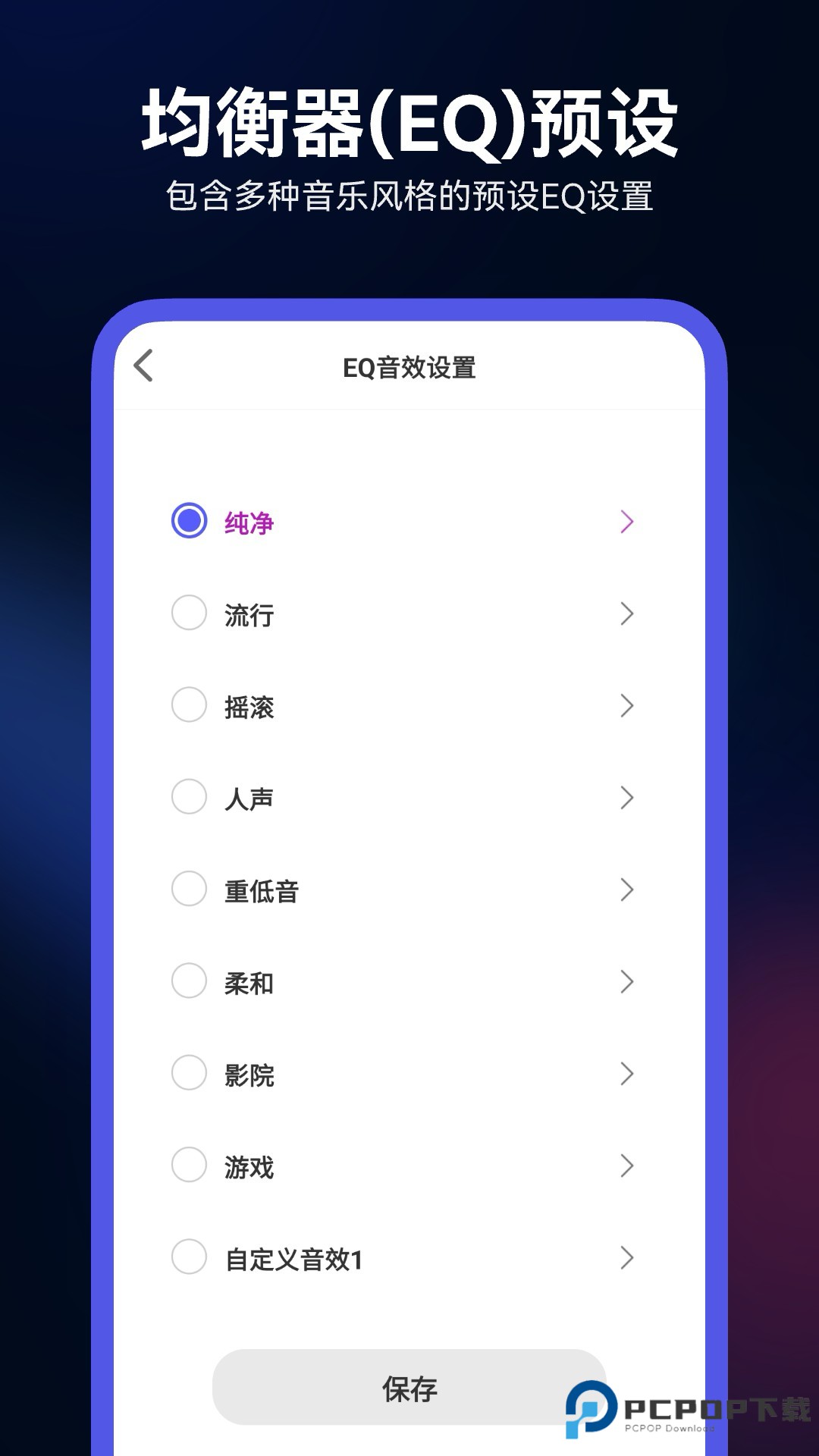Open the 影院 preset via its arrow
Image resolution: width=819 pixels, height=1456 pixels.
pyautogui.click(x=626, y=1074)
